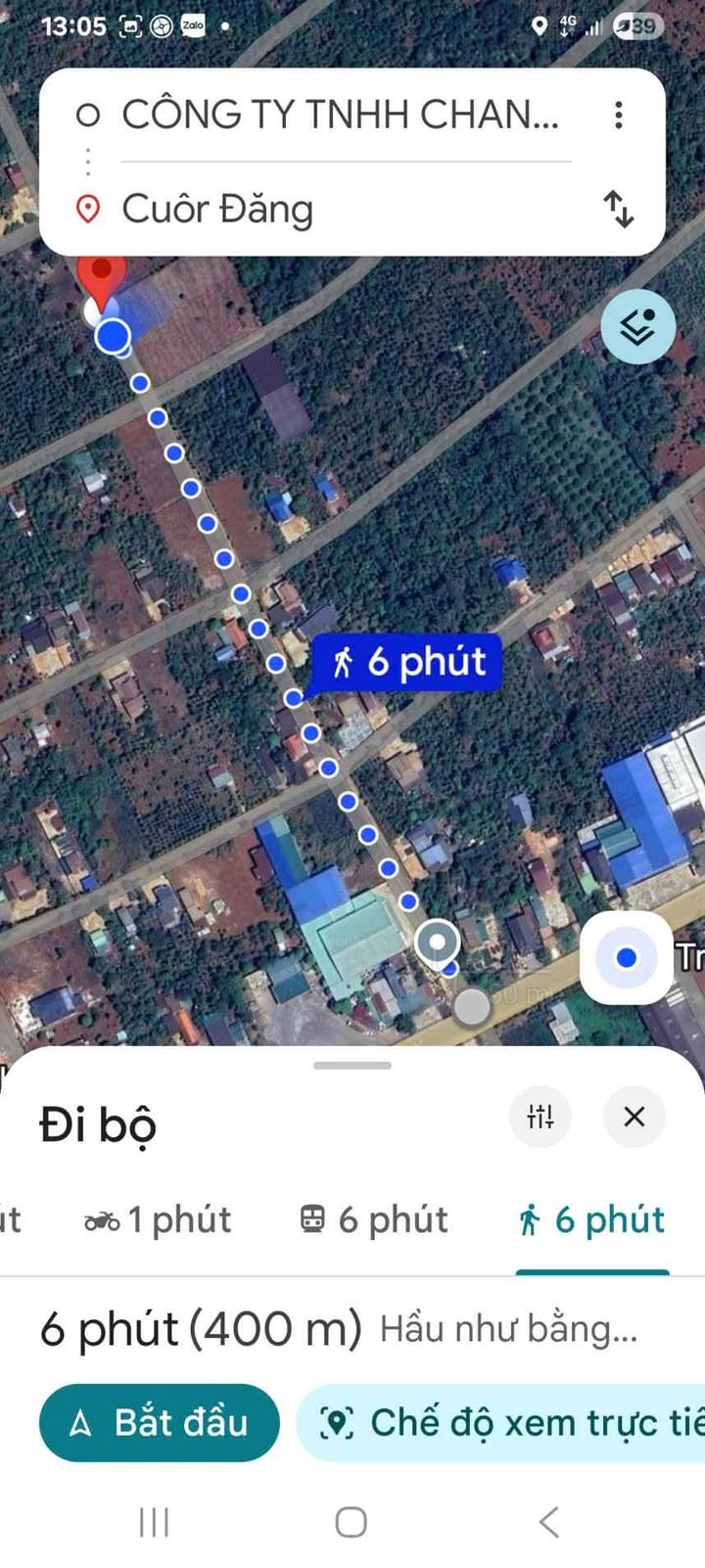Open route options sliders icon
This screenshot has height=1568, width=705.
point(540,1116)
